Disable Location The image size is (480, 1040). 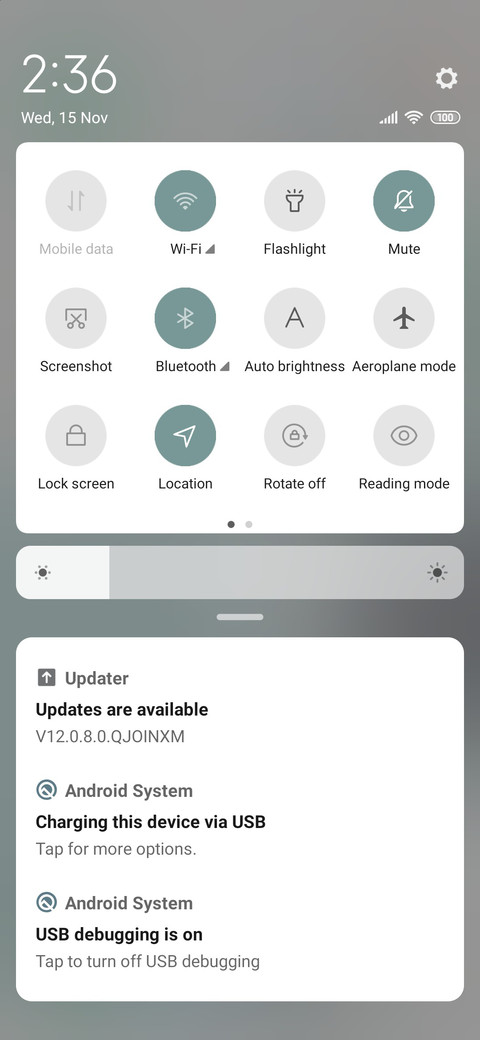(x=185, y=436)
